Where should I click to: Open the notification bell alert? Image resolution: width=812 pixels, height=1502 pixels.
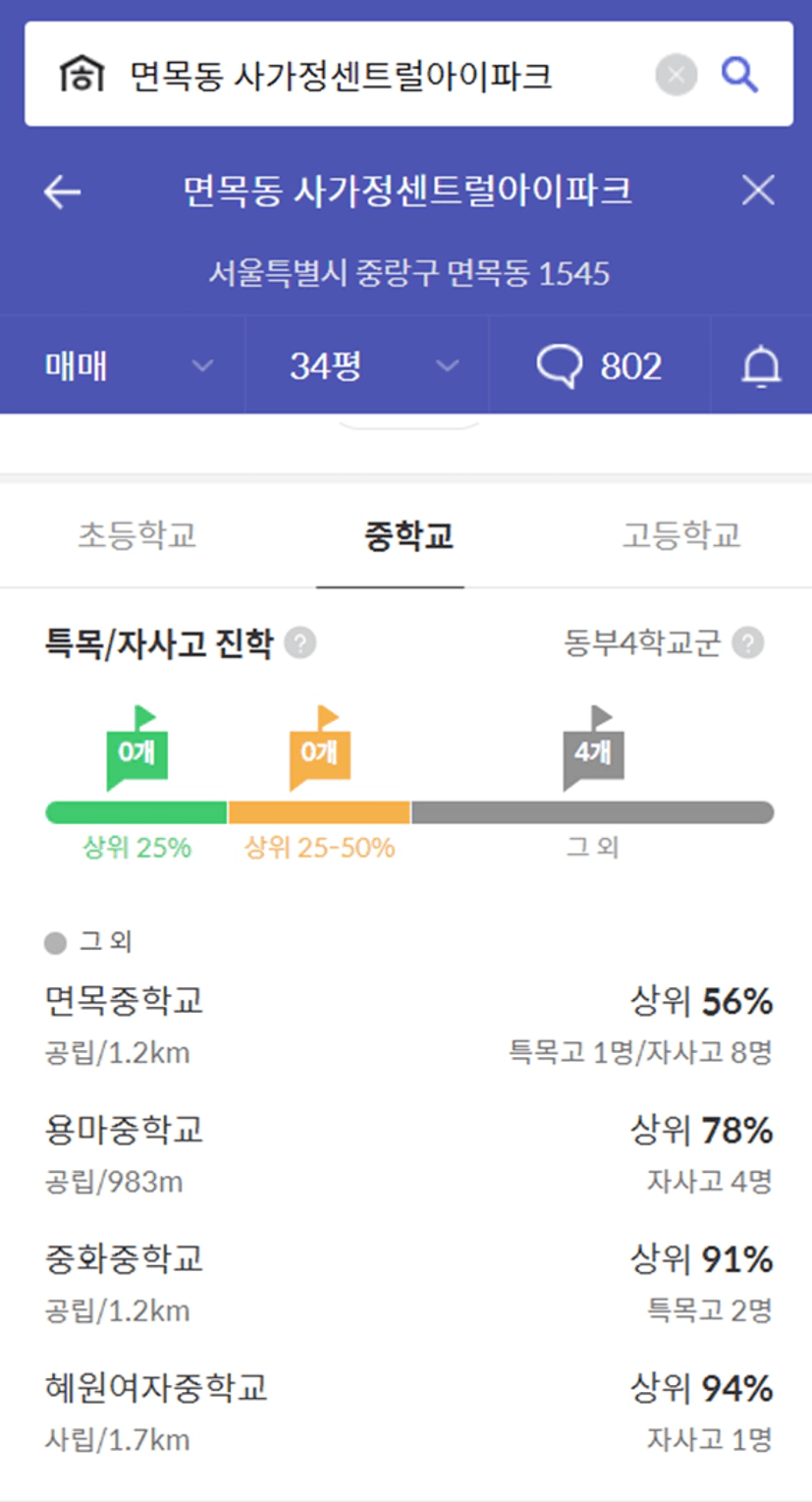[x=761, y=366]
